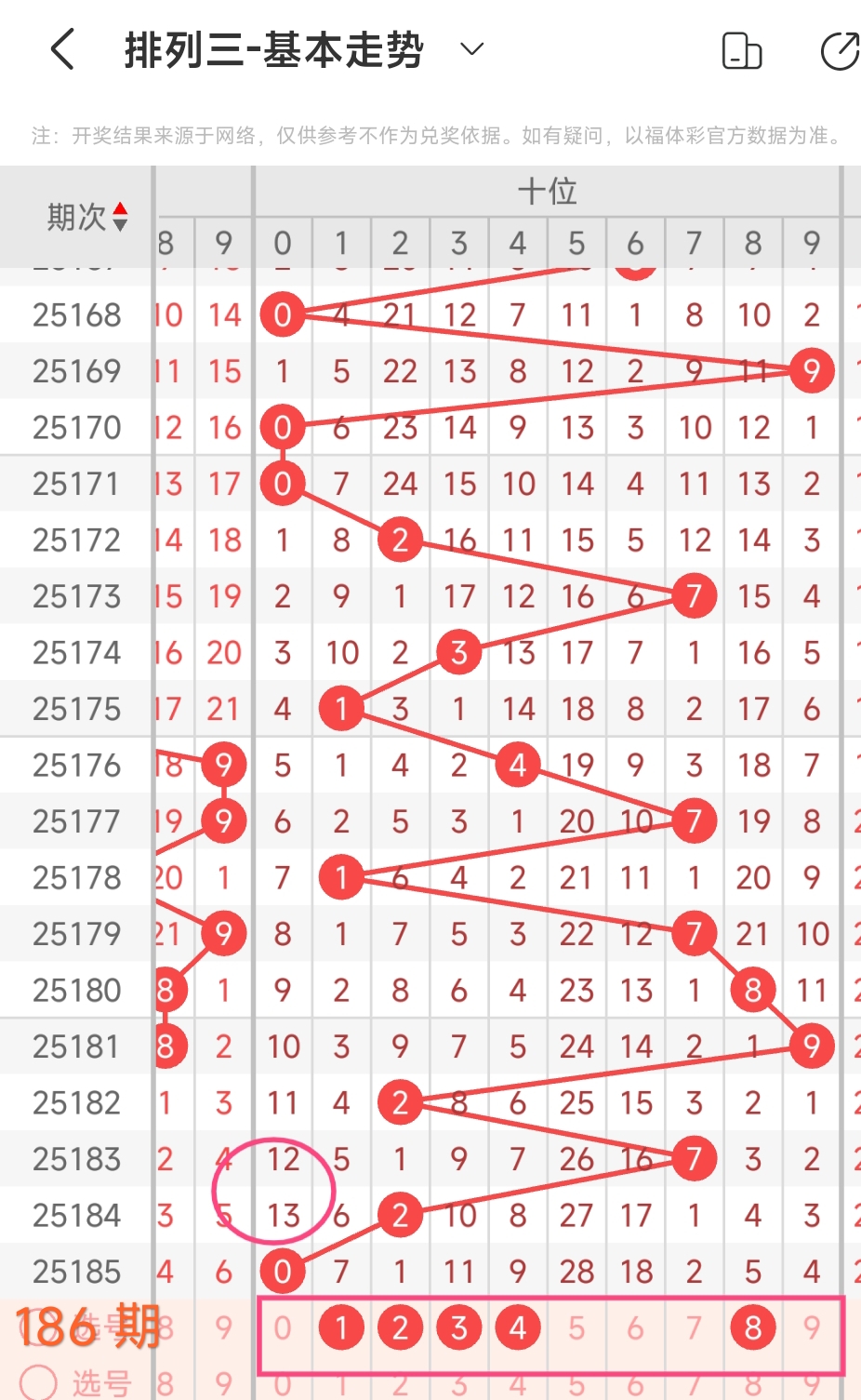Toggle the 期次 sort order arrows

pyautogui.click(x=120, y=217)
